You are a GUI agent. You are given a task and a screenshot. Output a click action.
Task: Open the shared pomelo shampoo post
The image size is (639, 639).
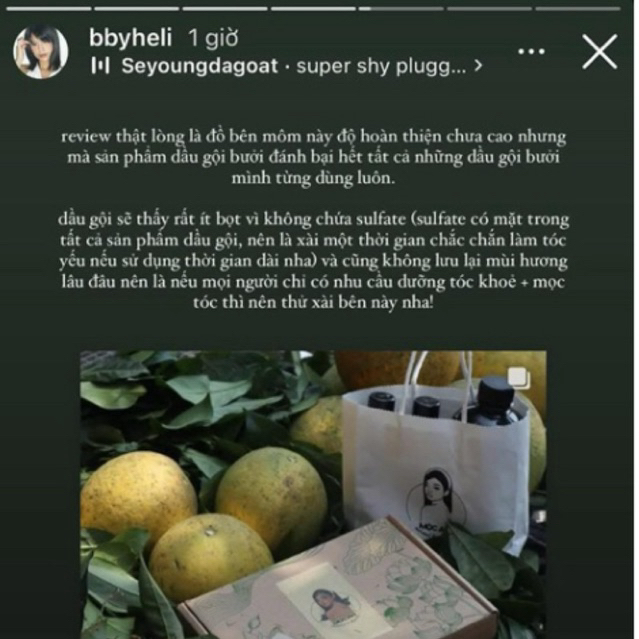pyautogui.click(x=312, y=494)
